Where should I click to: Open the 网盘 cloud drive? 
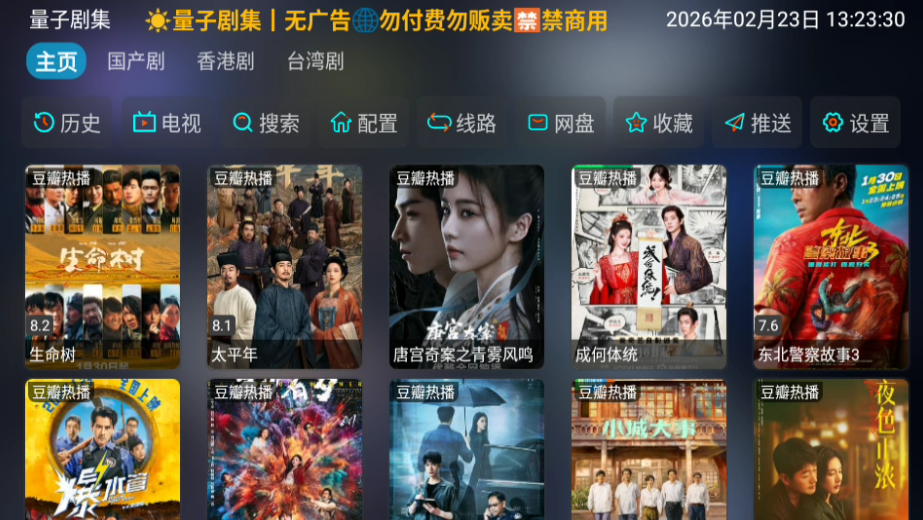[561, 123]
